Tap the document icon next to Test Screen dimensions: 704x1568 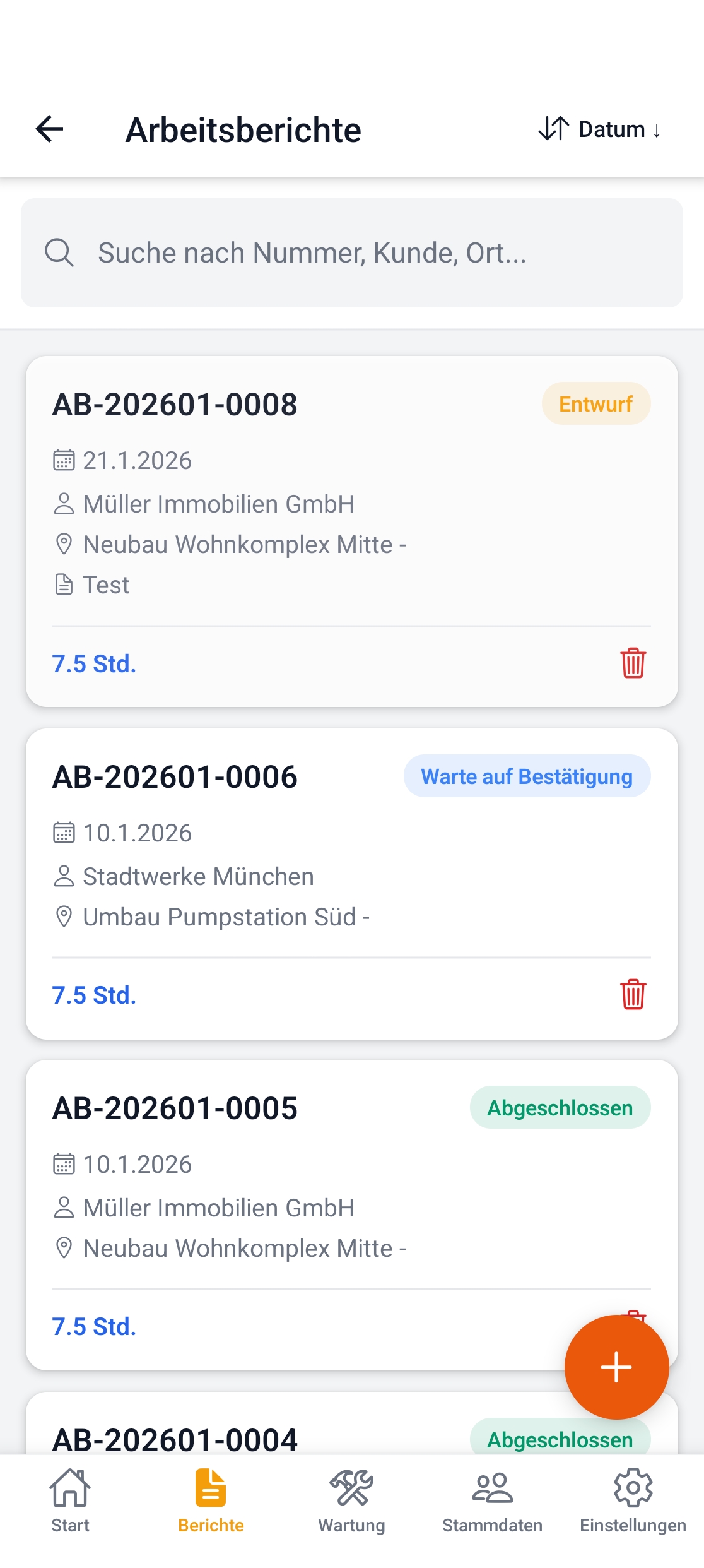coord(64,585)
